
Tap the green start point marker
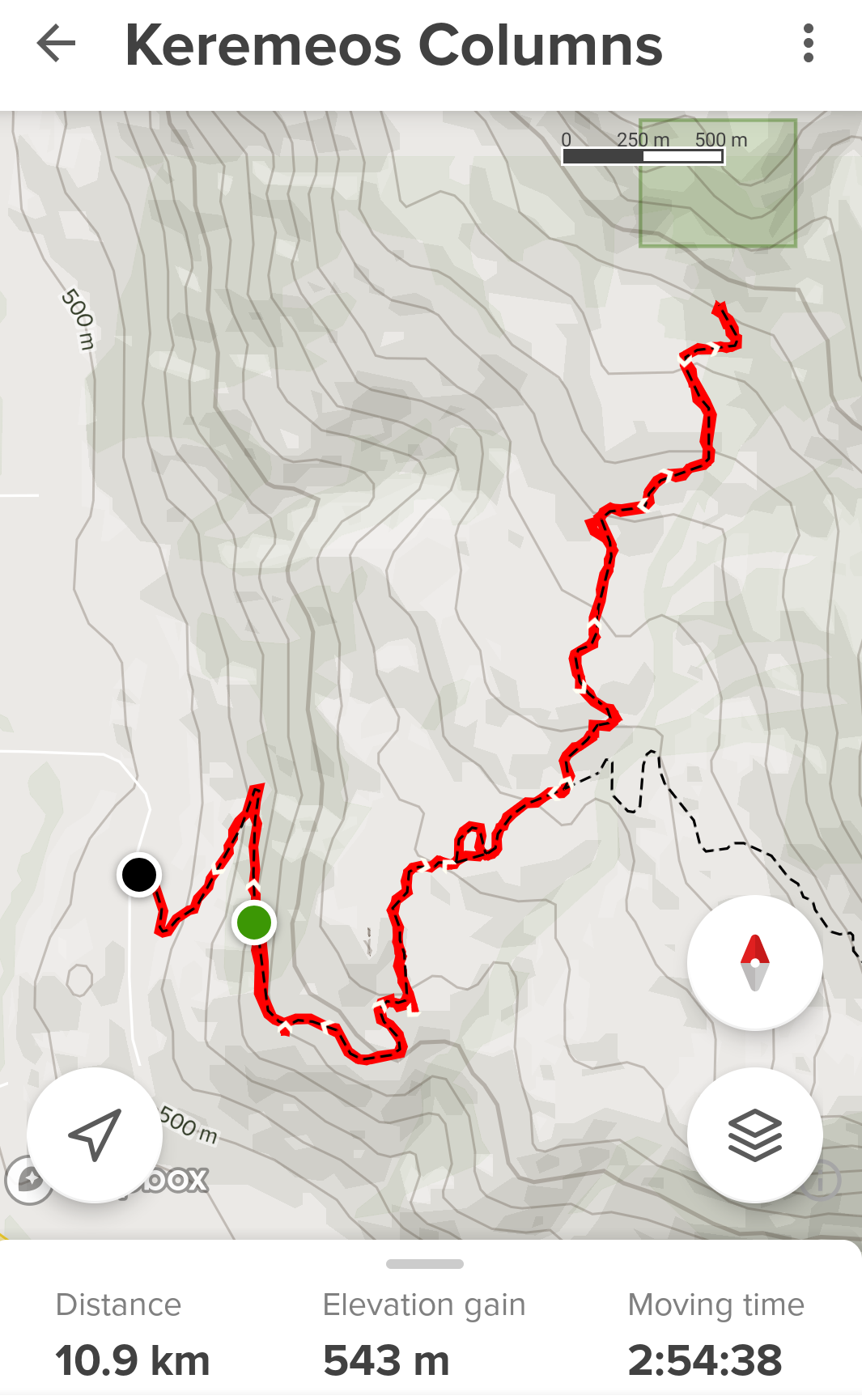click(x=254, y=922)
